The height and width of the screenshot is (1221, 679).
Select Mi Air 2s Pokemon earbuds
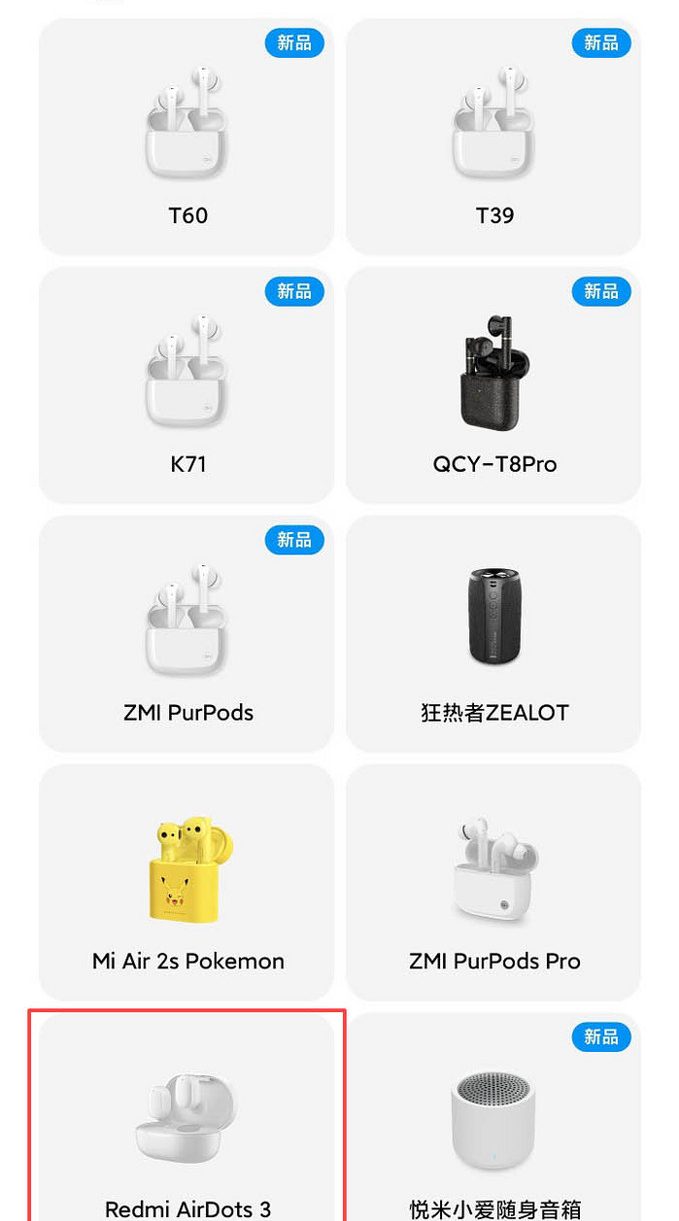(x=187, y=882)
